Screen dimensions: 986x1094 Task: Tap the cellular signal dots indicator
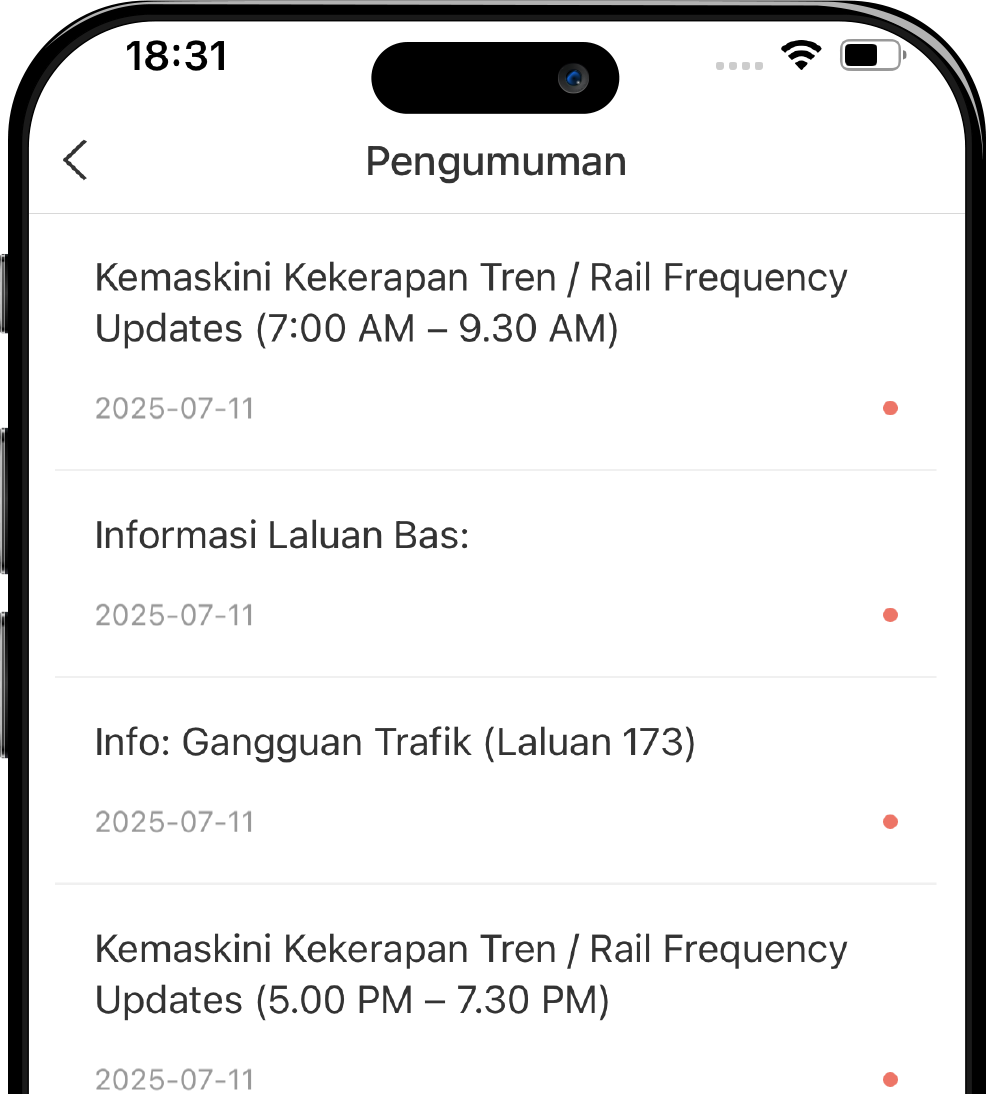pos(739,66)
